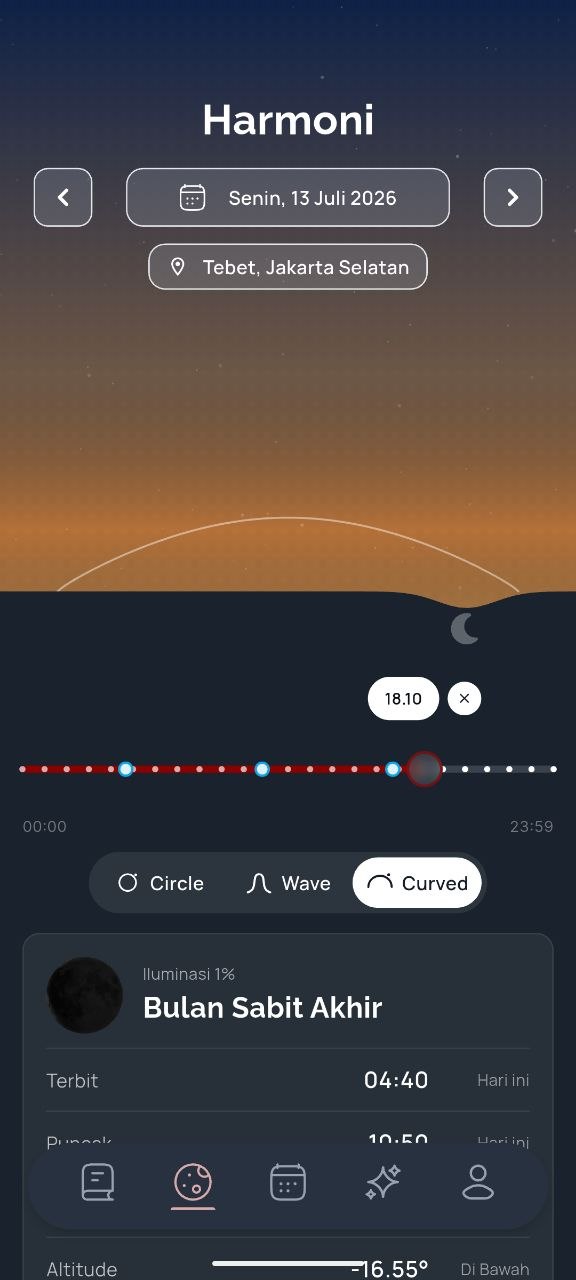Open the calendar tab
The height and width of the screenshot is (1280, 576).
pos(288,1183)
